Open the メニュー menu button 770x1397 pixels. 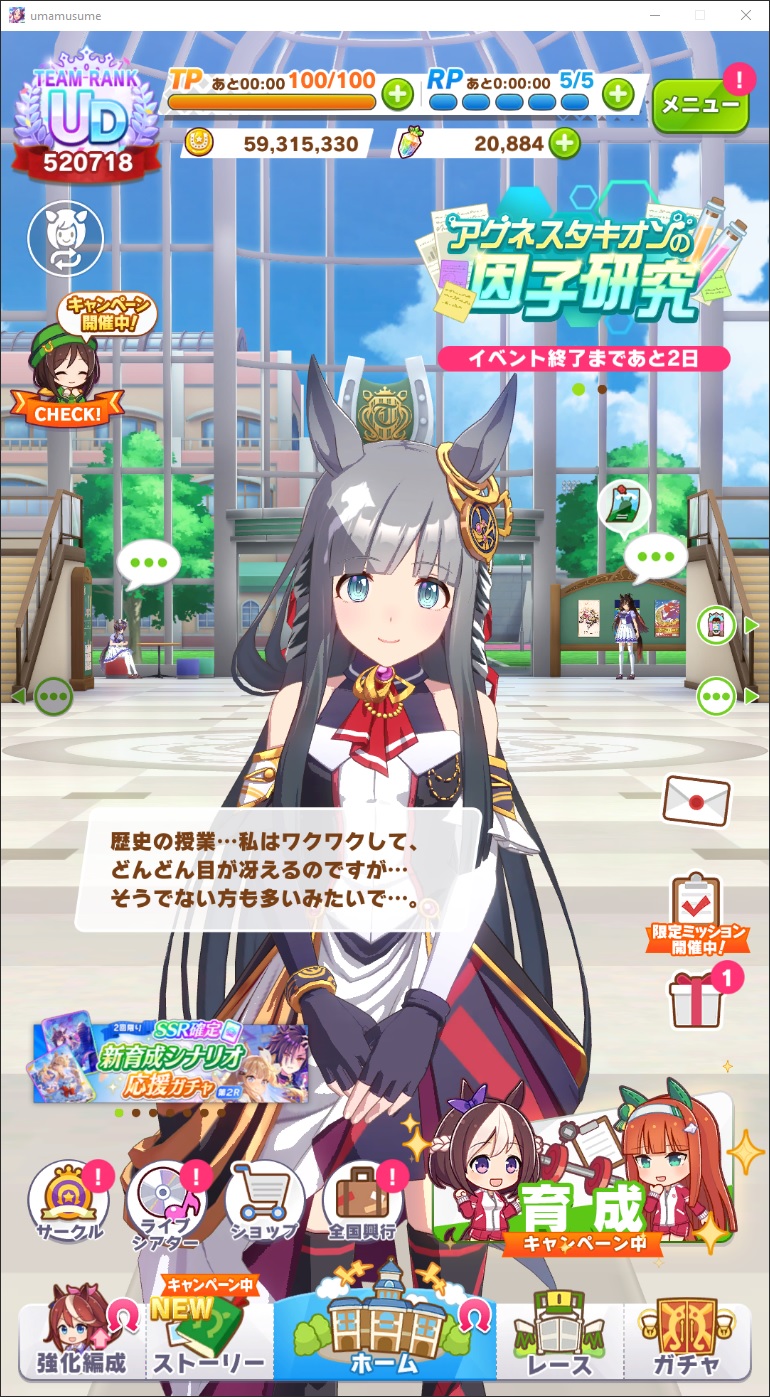(x=700, y=104)
